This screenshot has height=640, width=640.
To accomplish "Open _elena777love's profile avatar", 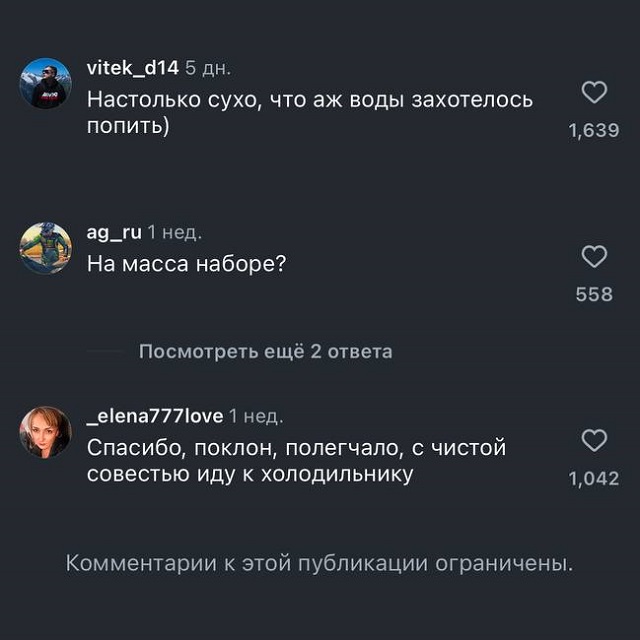I will [x=46, y=432].
